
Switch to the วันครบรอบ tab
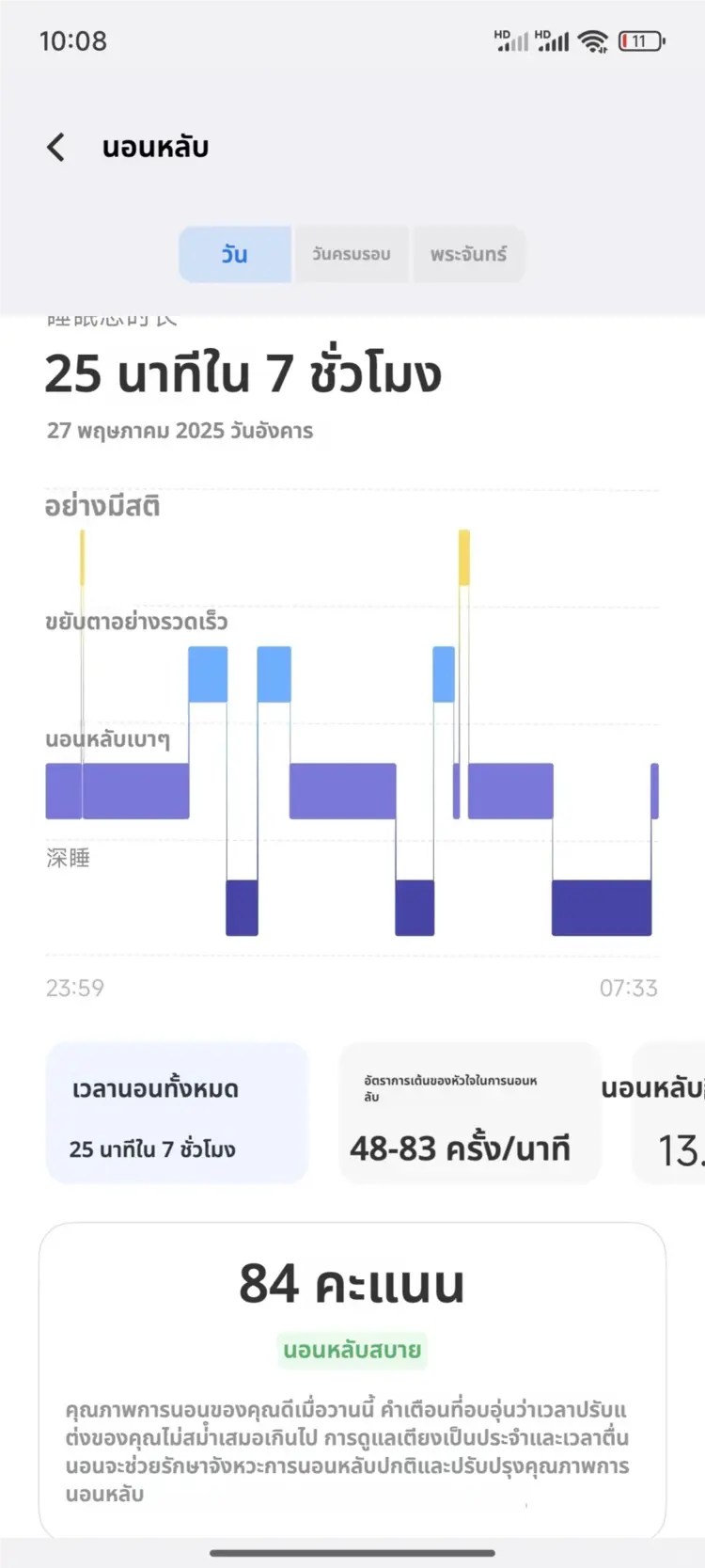(x=352, y=254)
